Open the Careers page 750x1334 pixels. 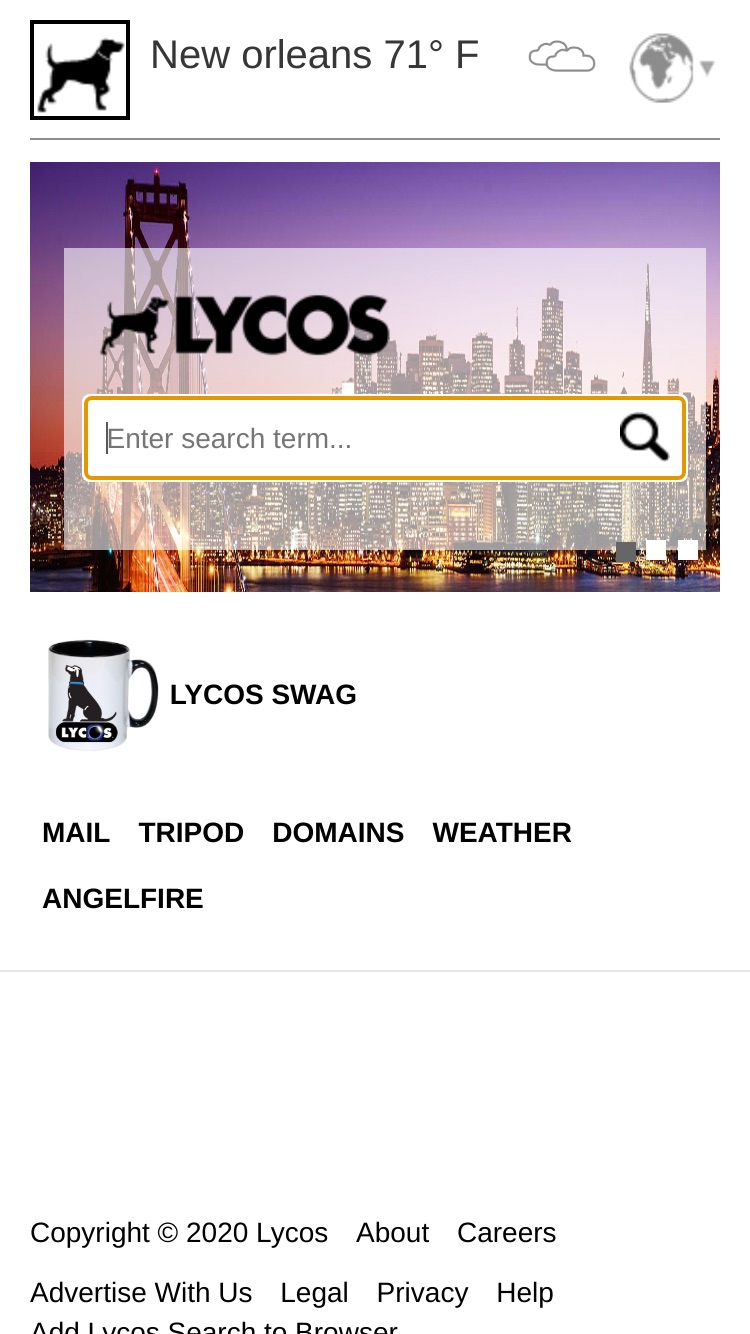pyautogui.click(x=506, y=1233)
